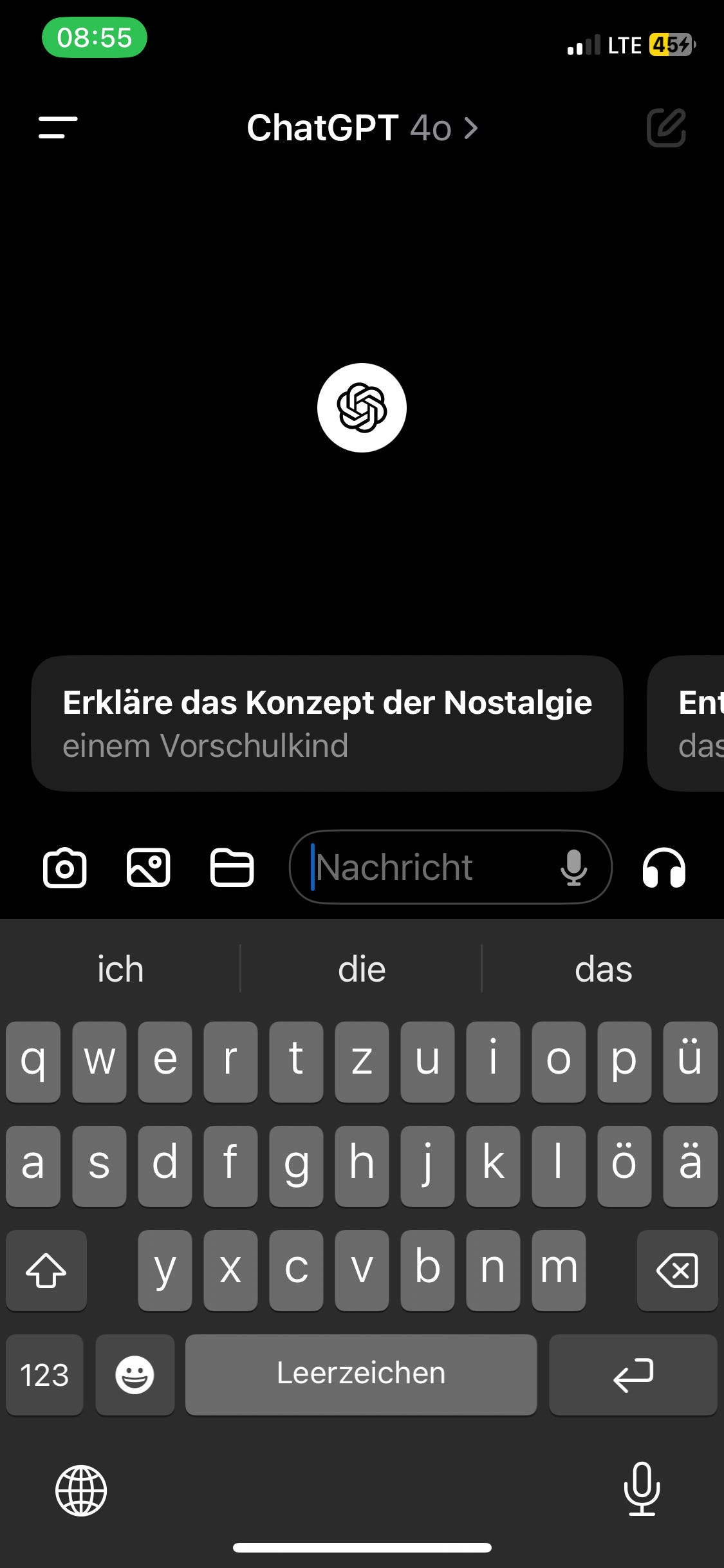Insert the keyboard suggestion "das"
The height and width of the screenshot is (1568, 724).
click(x=603, y=969)
